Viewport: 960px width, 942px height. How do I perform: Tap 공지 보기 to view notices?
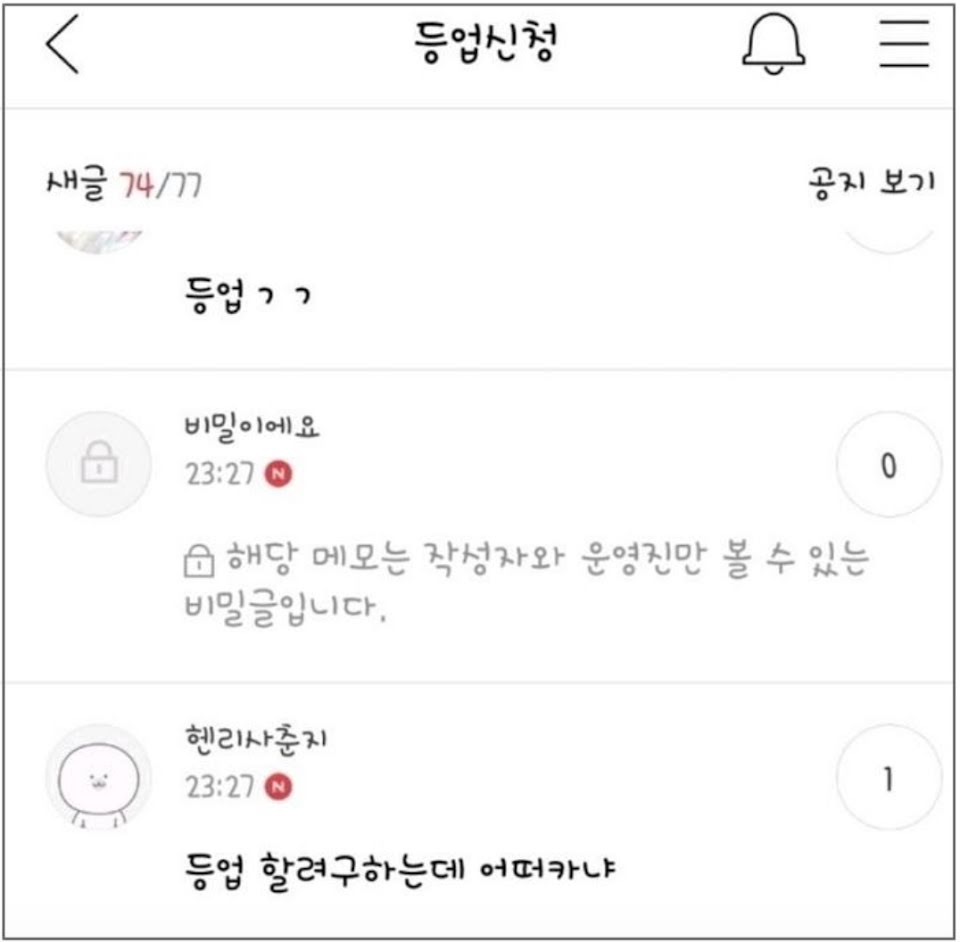pyautogui.click(x=871, y=184)
